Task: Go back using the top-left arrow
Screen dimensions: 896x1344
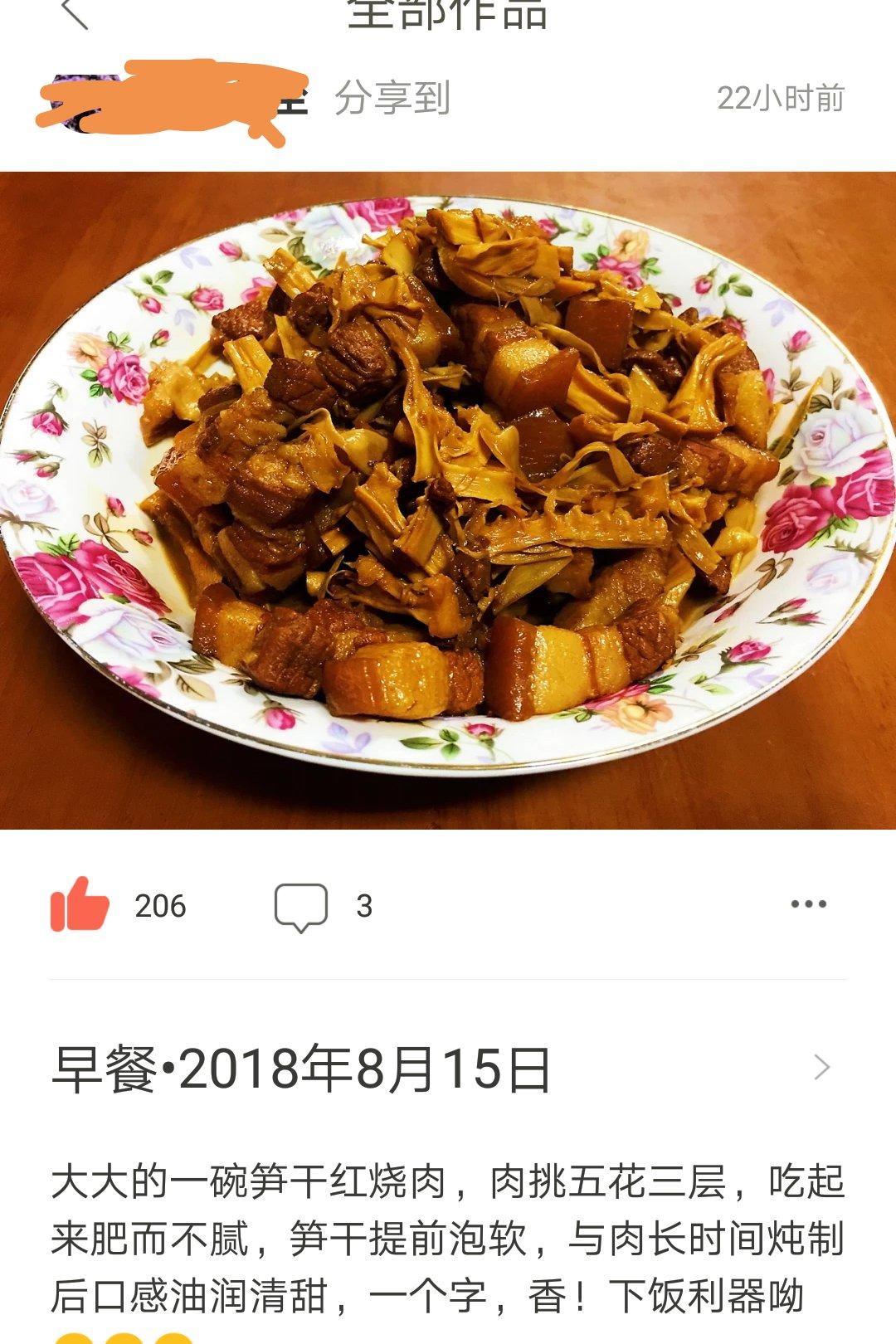Action: pyautogui.click(x=75, y=13)
